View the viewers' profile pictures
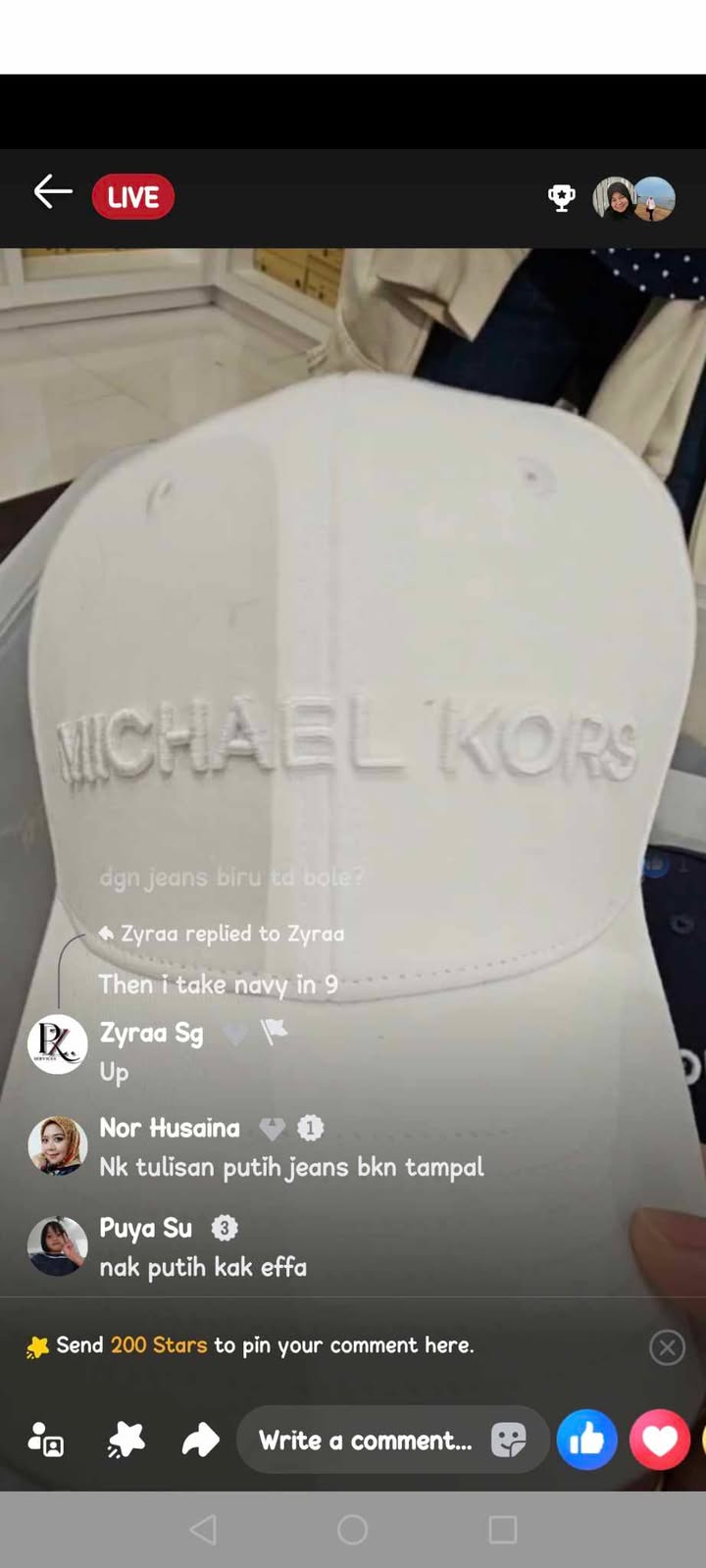 click(633, 199)
